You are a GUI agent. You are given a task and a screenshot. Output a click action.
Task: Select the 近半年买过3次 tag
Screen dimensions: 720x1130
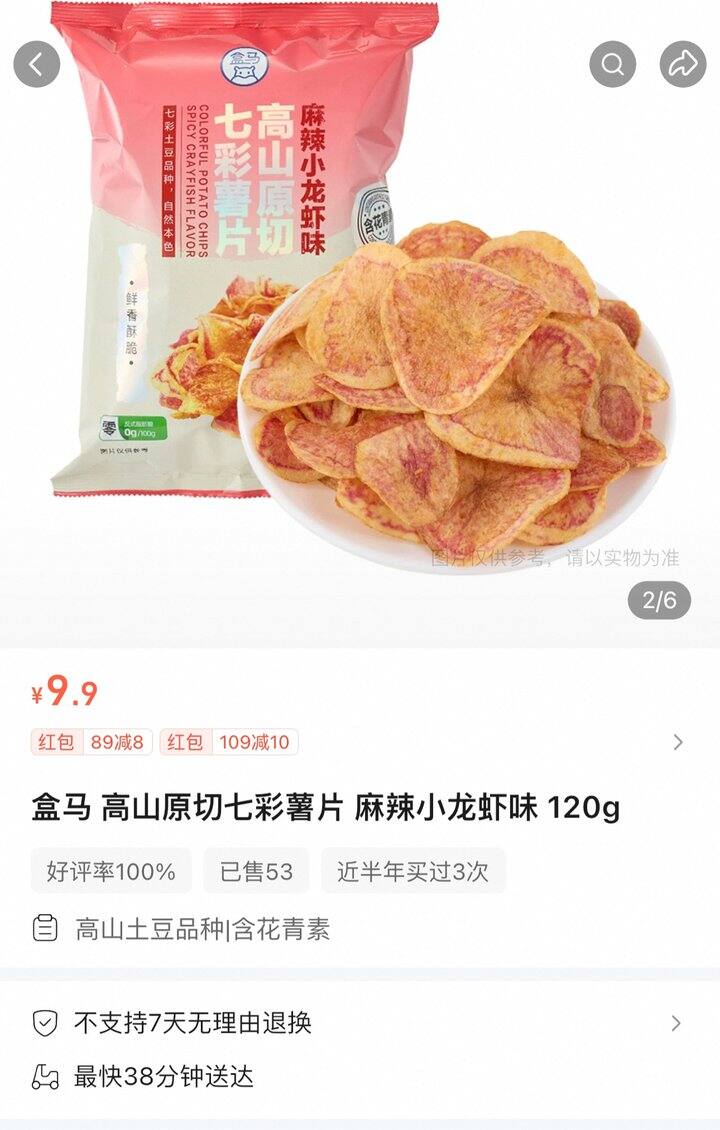(x=405, y=870)
